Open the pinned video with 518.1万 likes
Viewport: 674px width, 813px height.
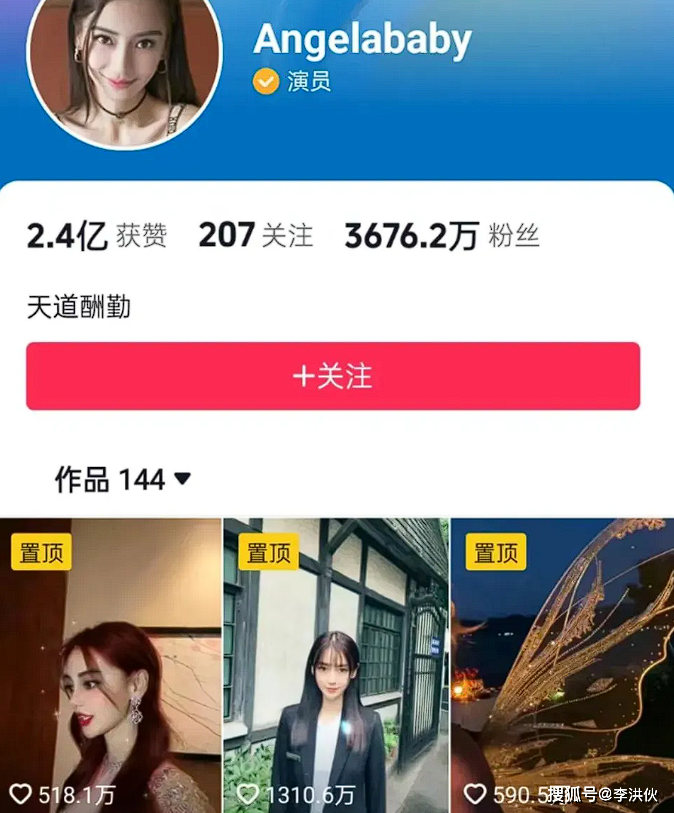coord(110,665)
